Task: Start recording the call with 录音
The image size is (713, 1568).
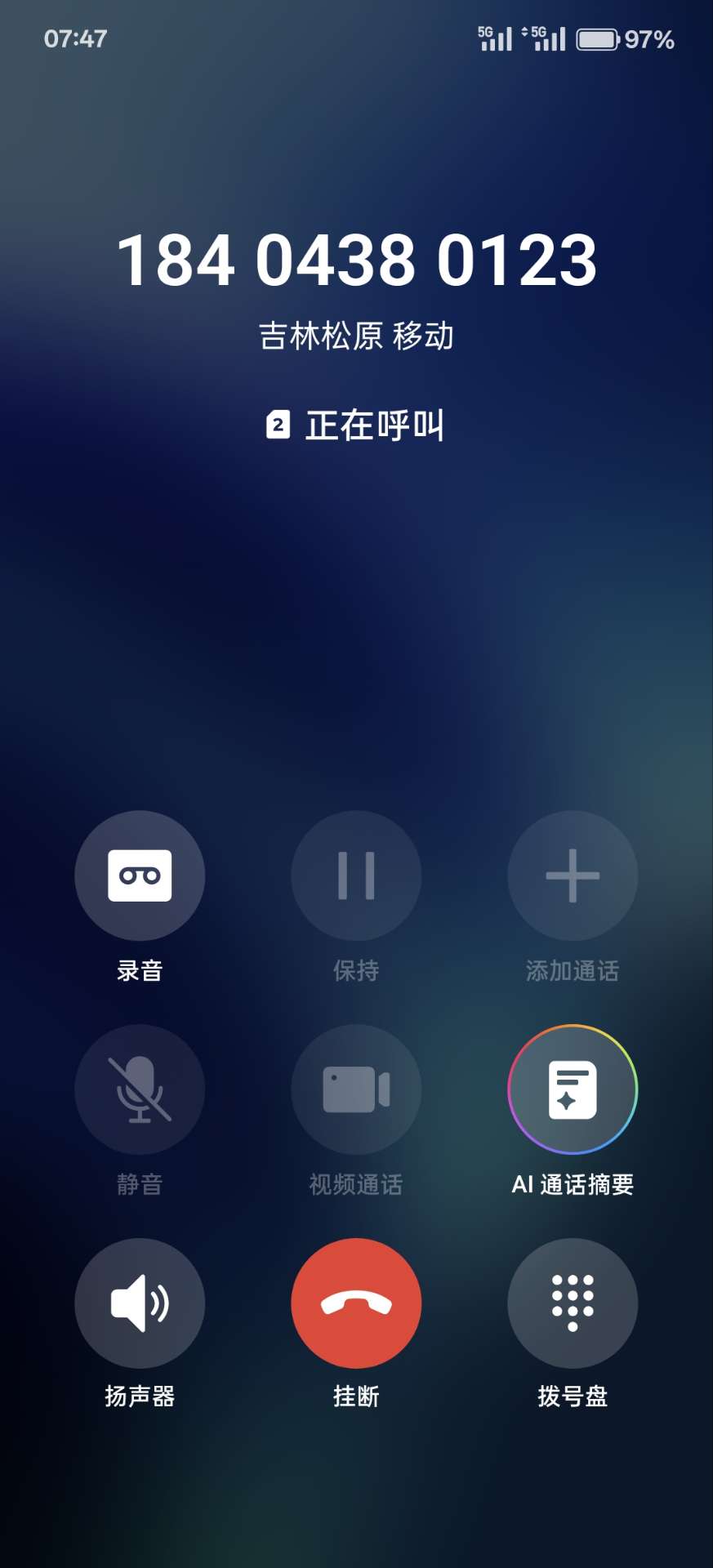Action: click(140, 875)
